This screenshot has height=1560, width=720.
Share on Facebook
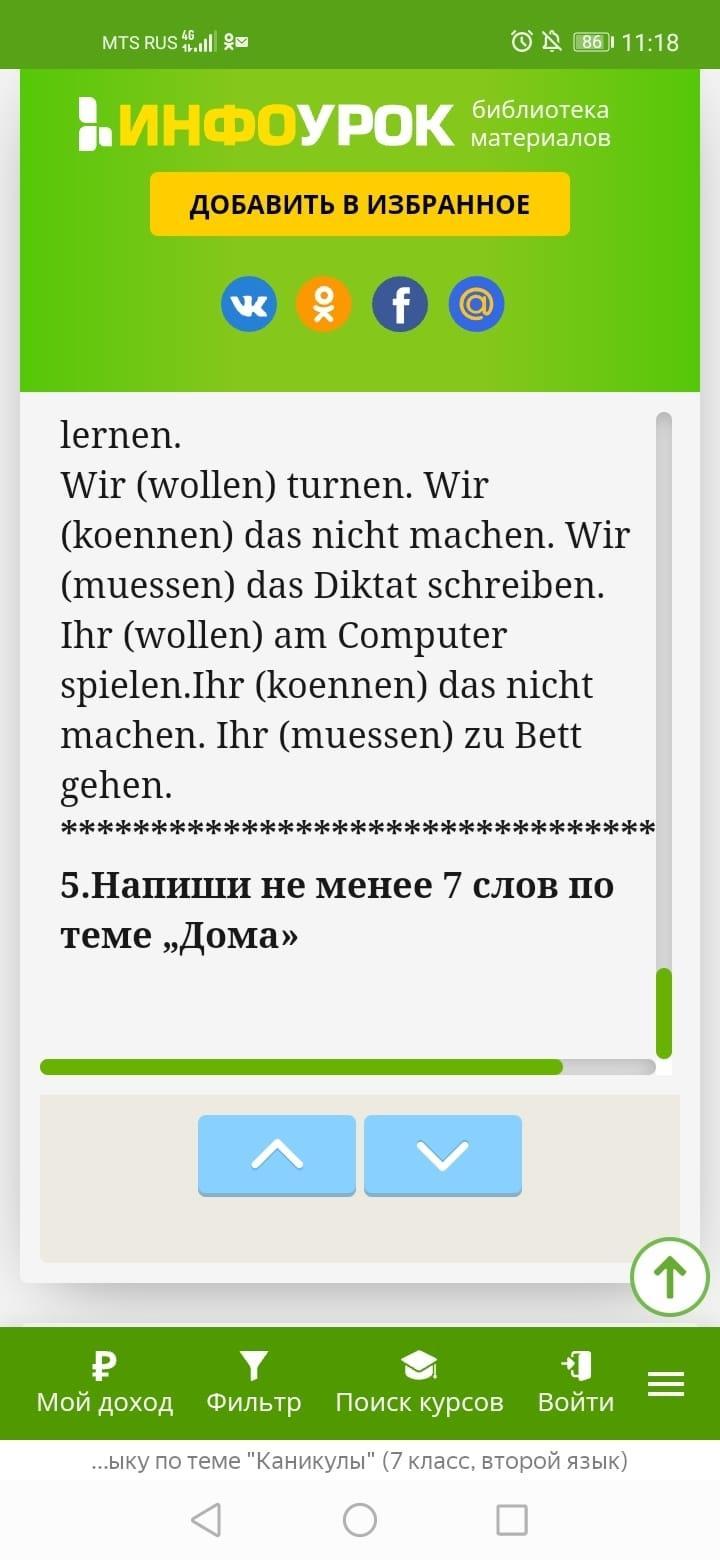point(400,304)
